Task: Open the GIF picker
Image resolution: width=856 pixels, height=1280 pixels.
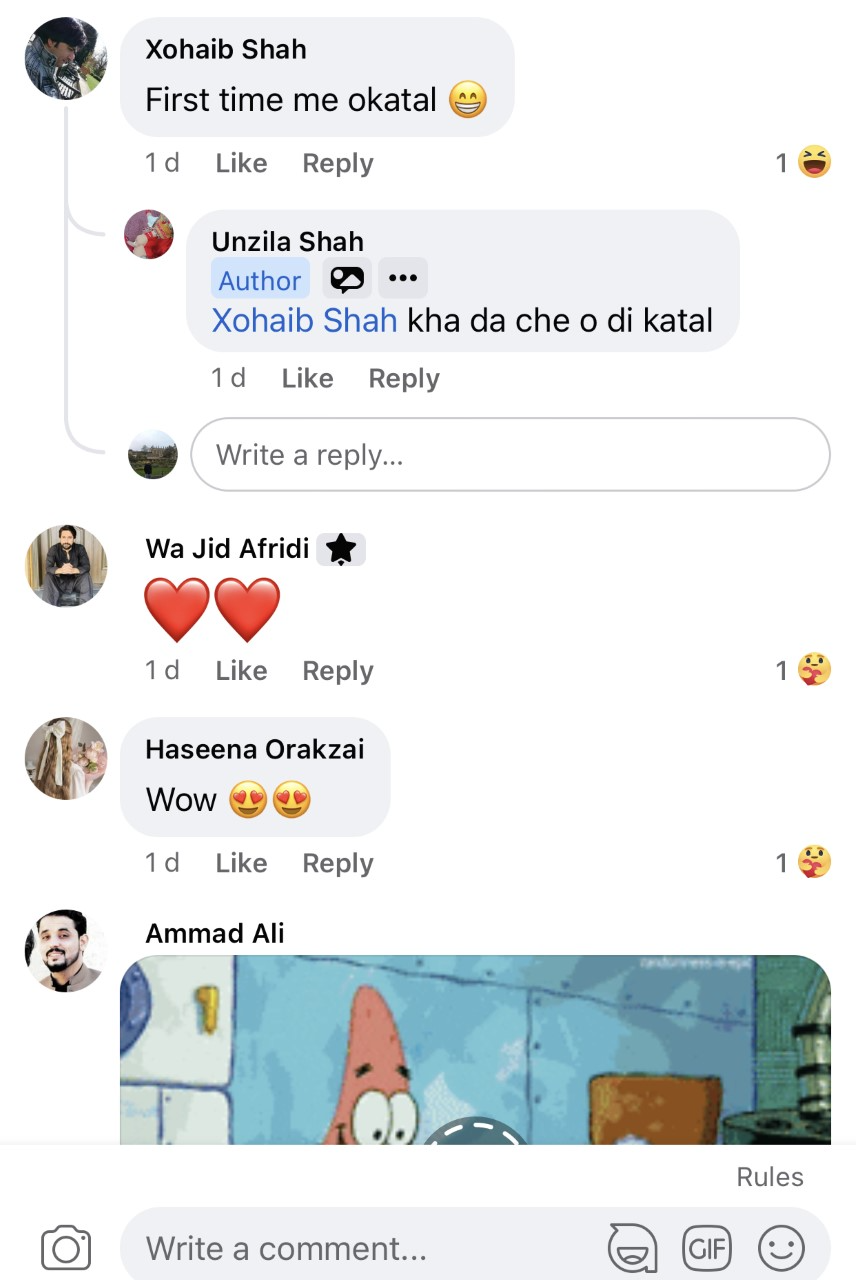Action: pyautogui.click(x=706, y=1248)
